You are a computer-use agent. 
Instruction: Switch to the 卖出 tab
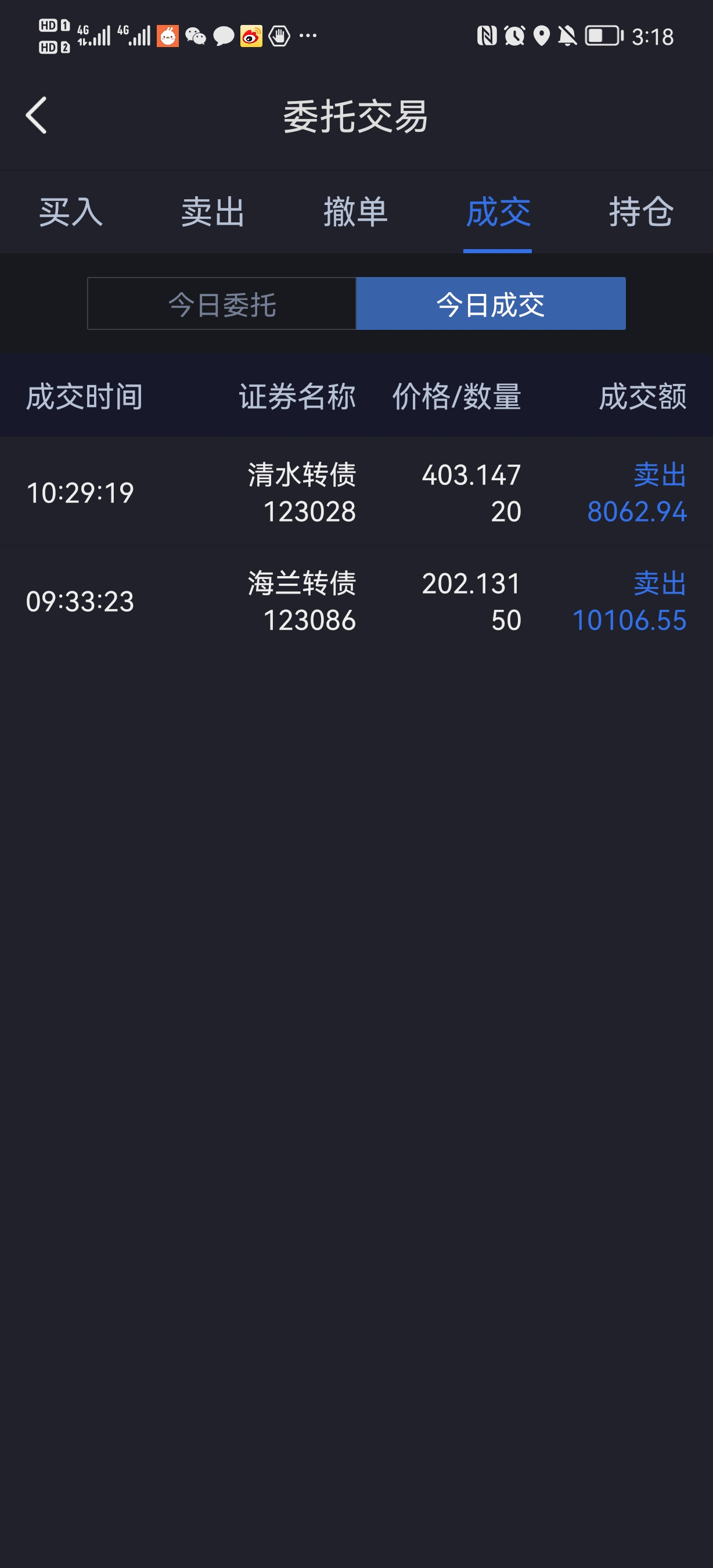[213, 212]
